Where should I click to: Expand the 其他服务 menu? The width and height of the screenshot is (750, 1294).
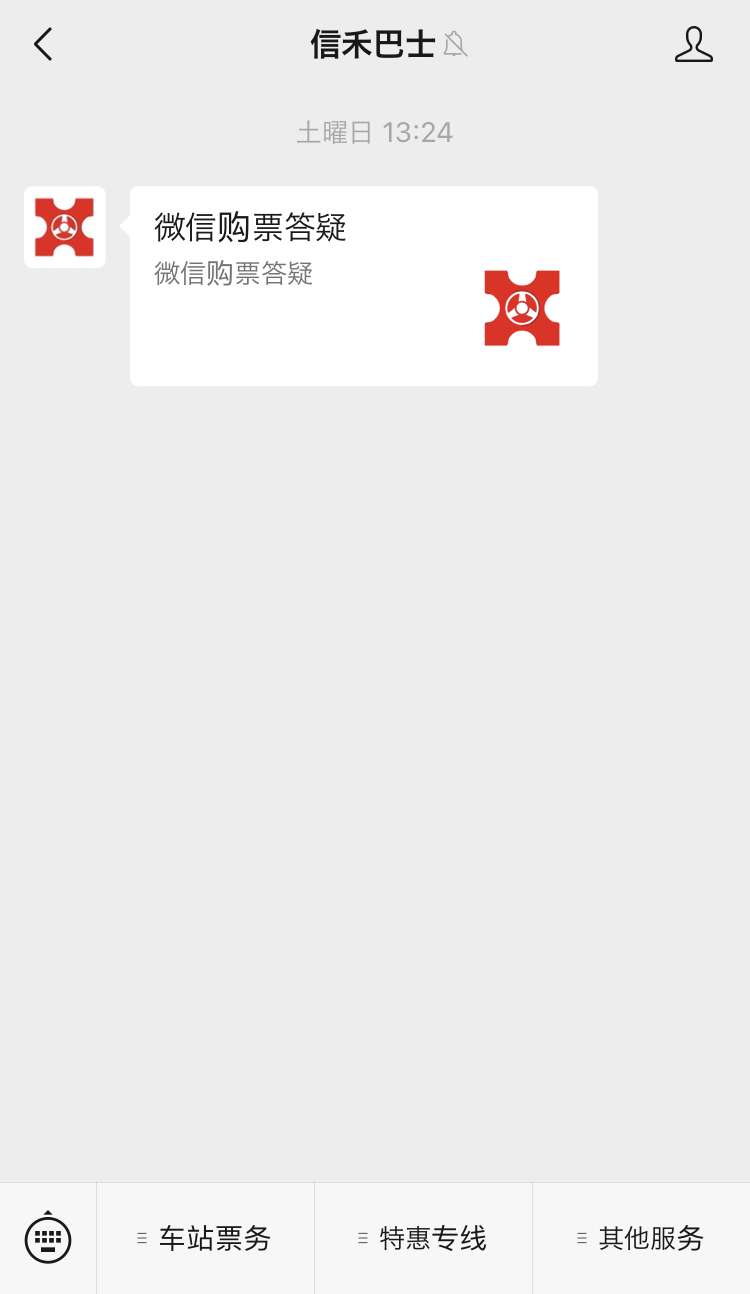click(x=641, y=1238)
